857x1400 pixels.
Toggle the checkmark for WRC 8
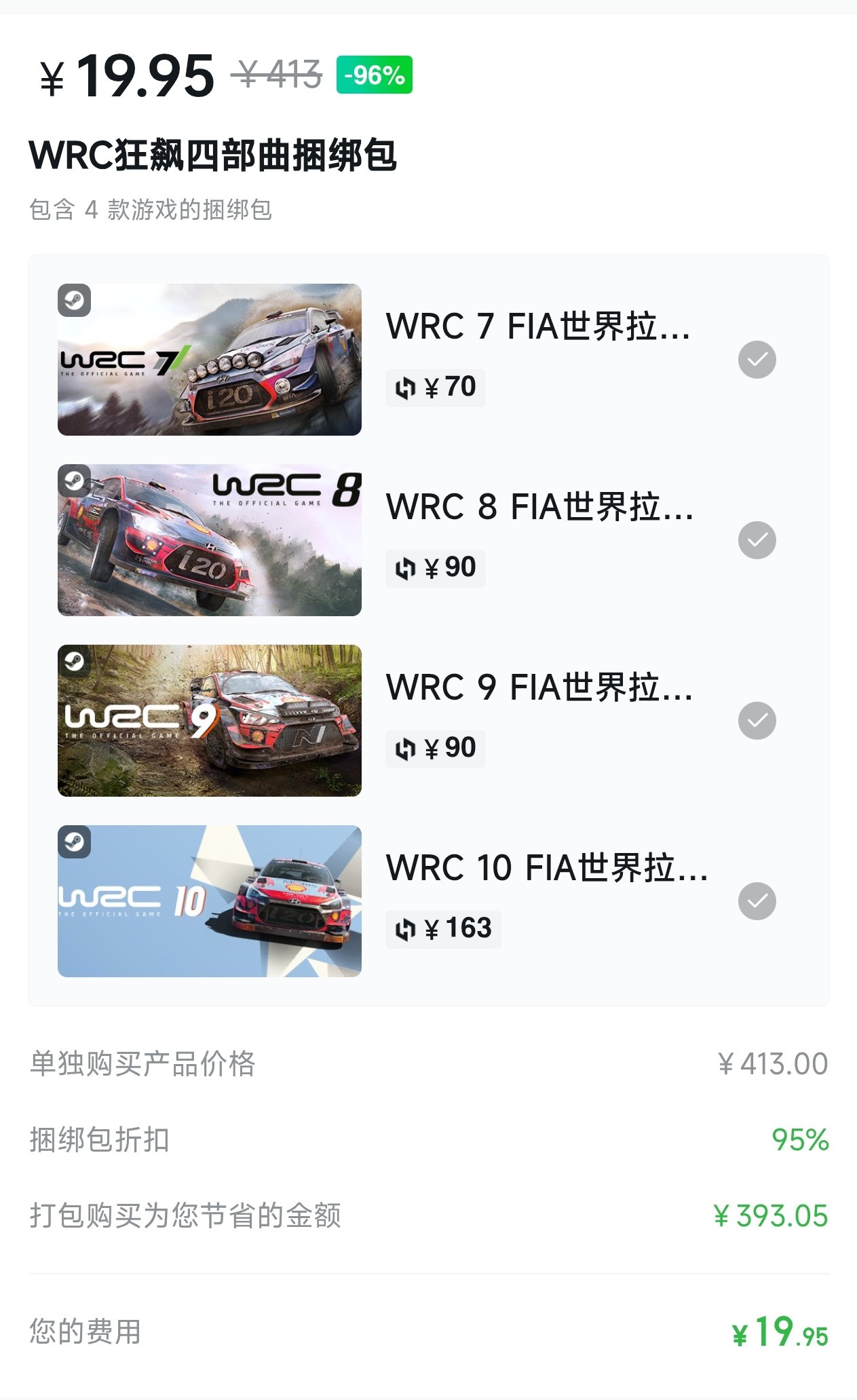click(757, 540)
